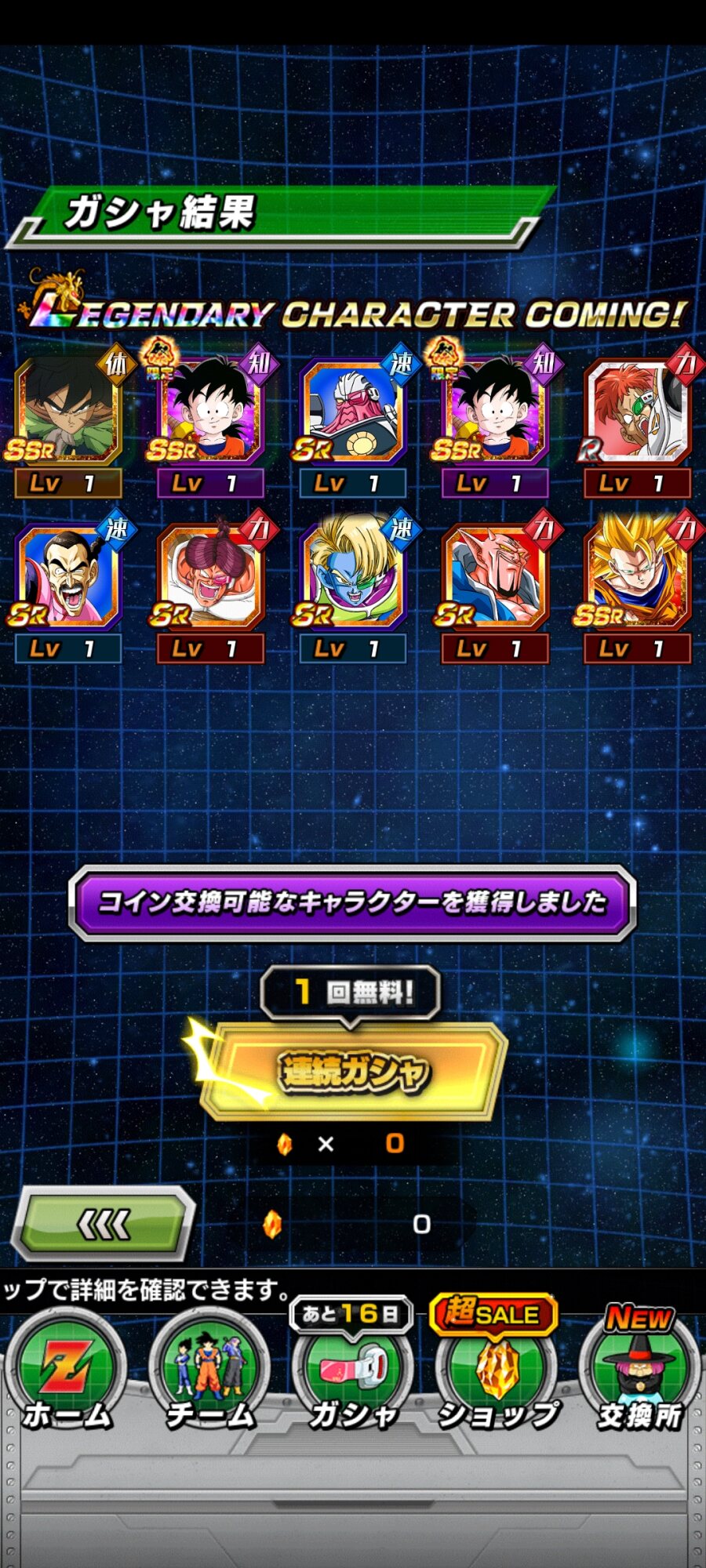Open the ホーム tab
Screen dimensions: 706x1568
click(67, 1374)
